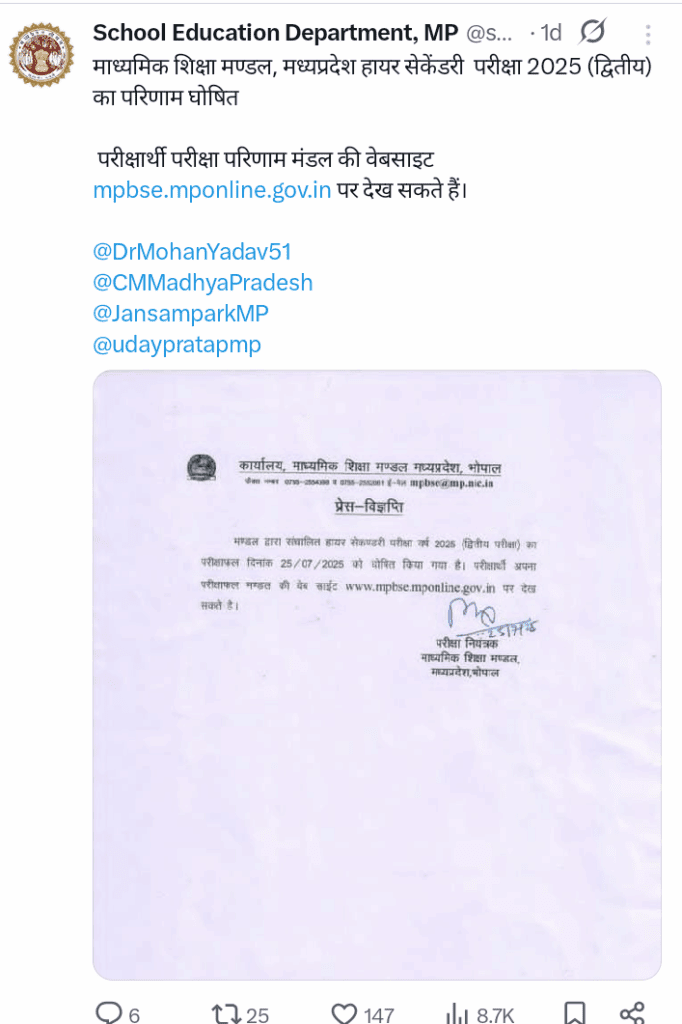Share this post
The width and height of the screenshot is (682, 1024).
pyautogui.click(x=632, y=1013)
